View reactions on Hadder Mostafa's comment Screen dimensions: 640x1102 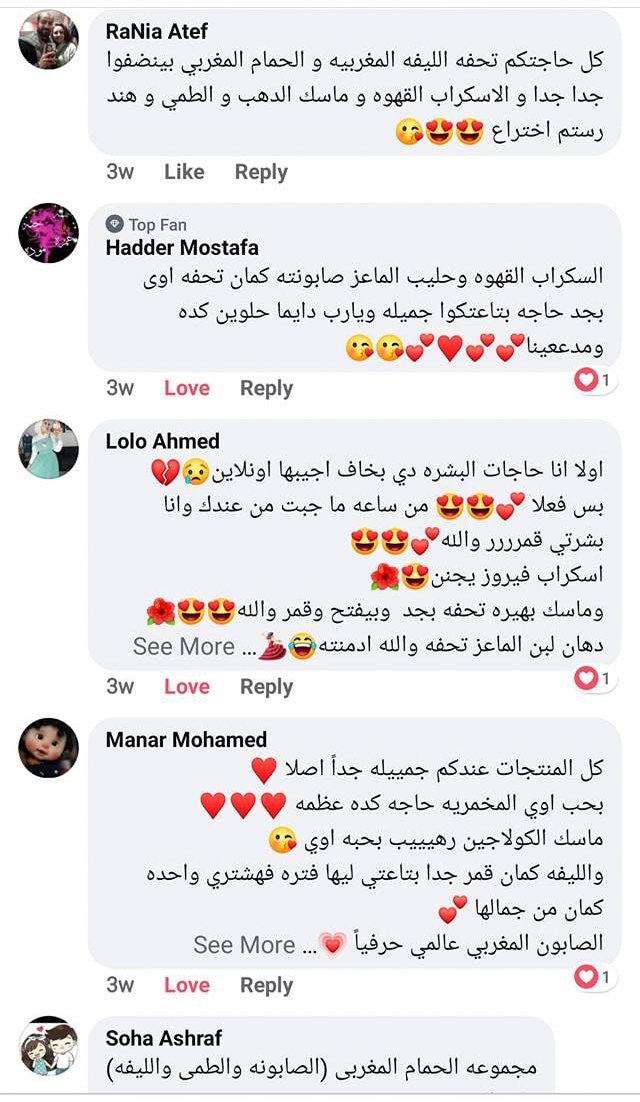coord(594,380)
